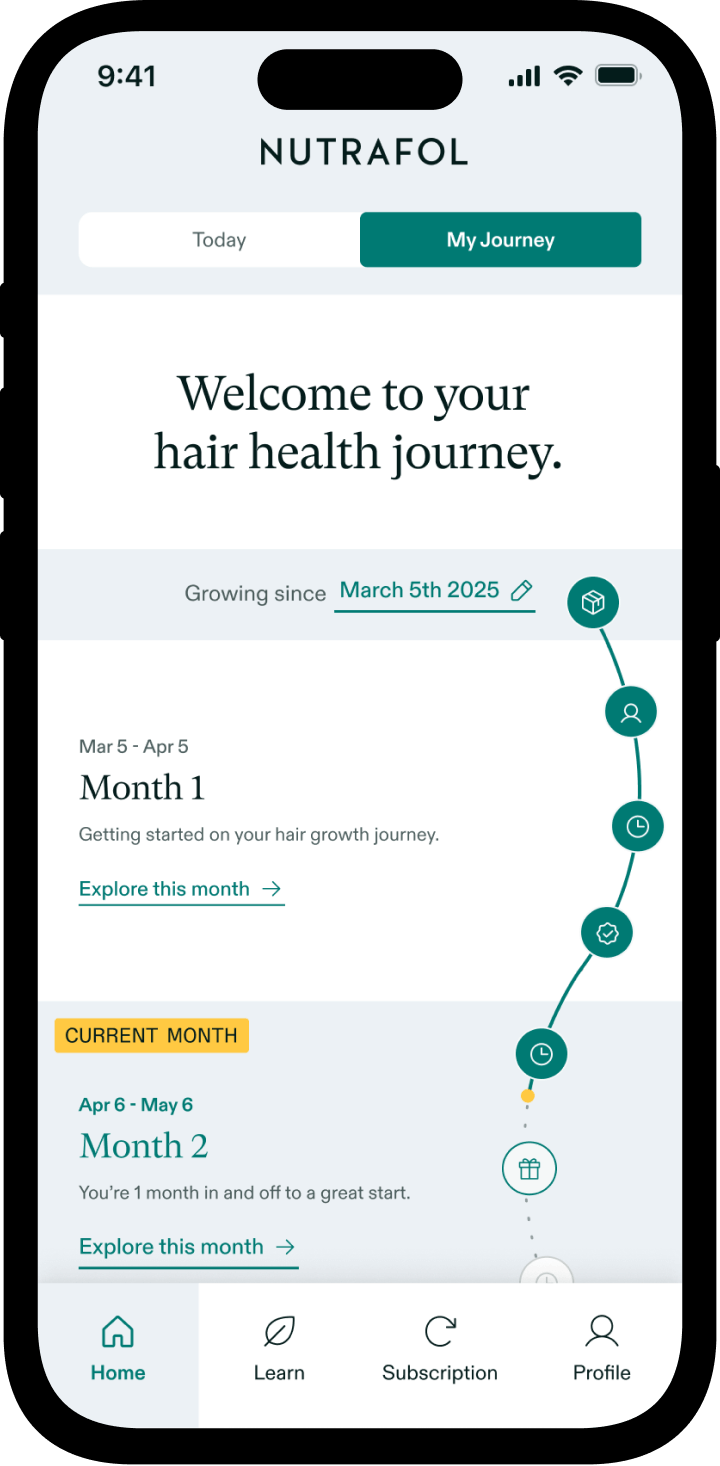Open the Profile tab

coord(601,1350)
